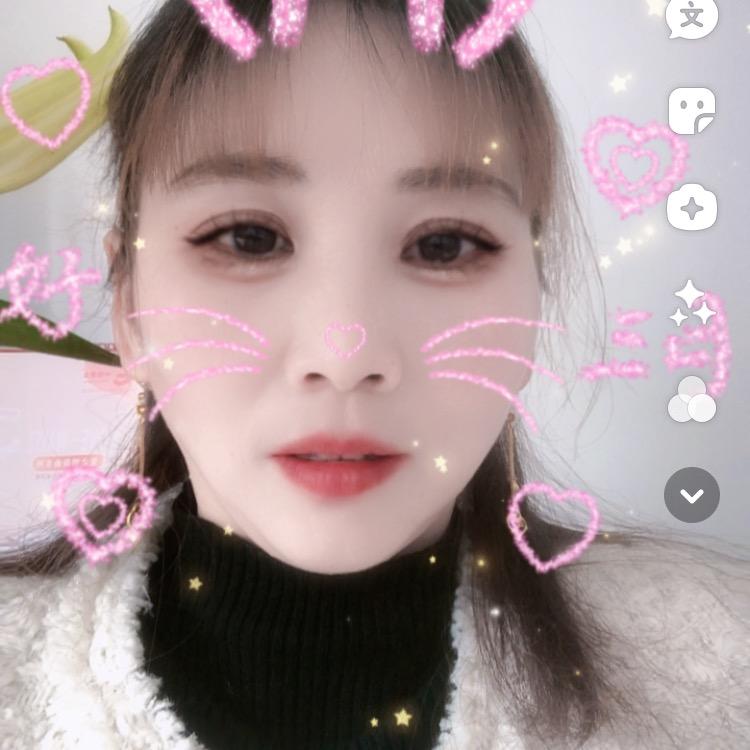
Task: Open the filters option
Action: (691, 400)
